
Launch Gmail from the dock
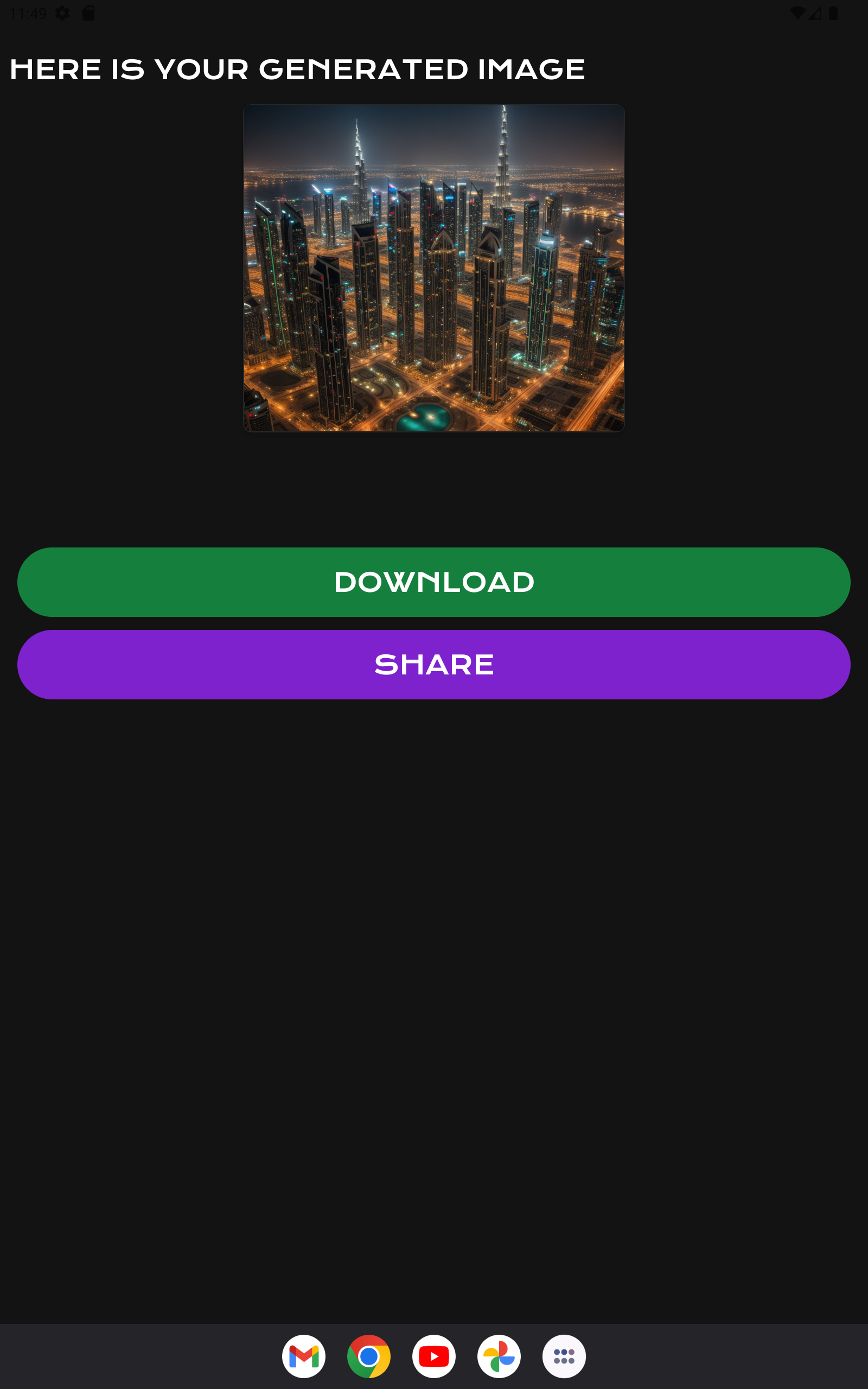(304, 1356)
